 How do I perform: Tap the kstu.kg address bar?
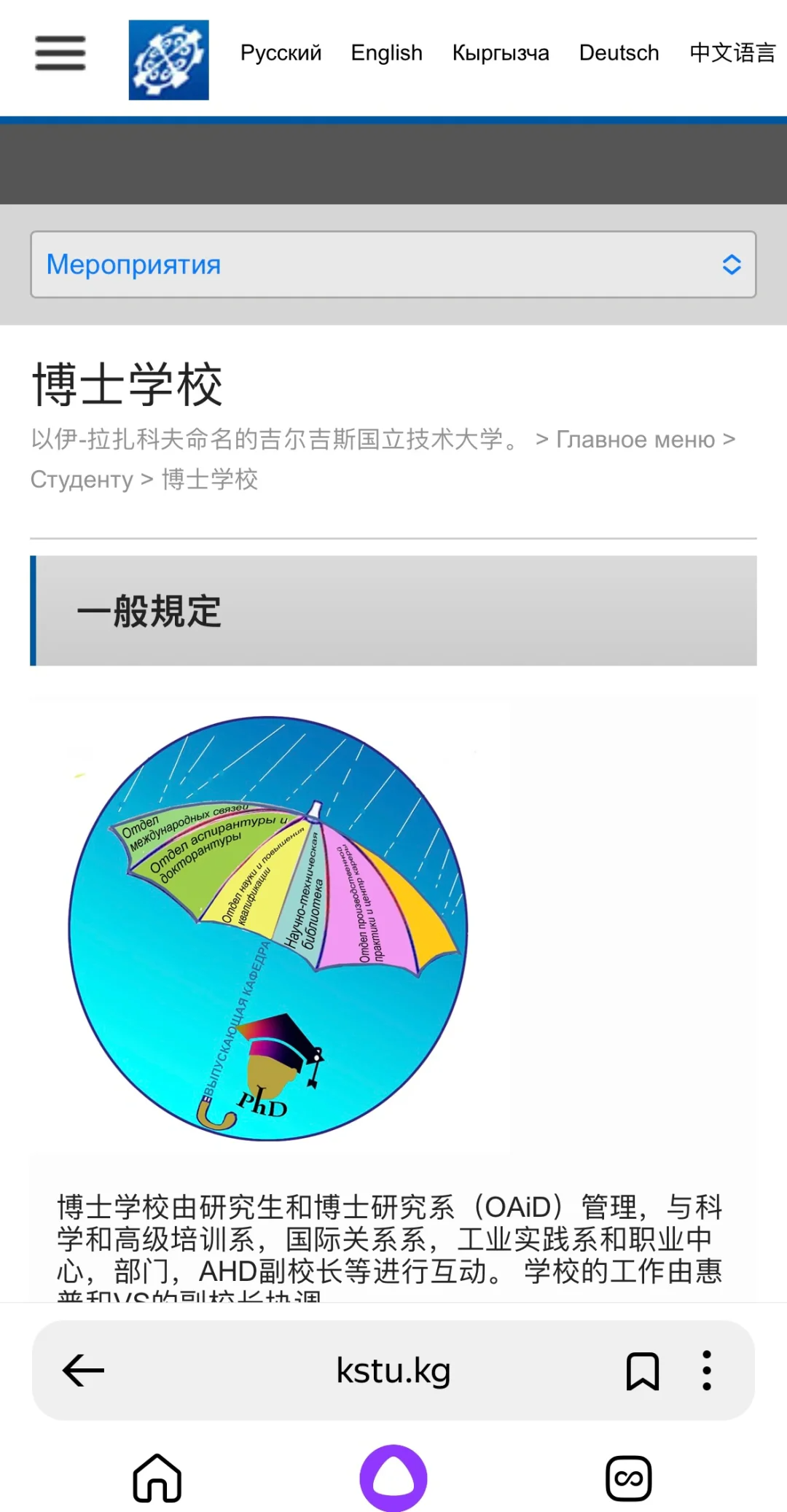tap(393, 1371)
